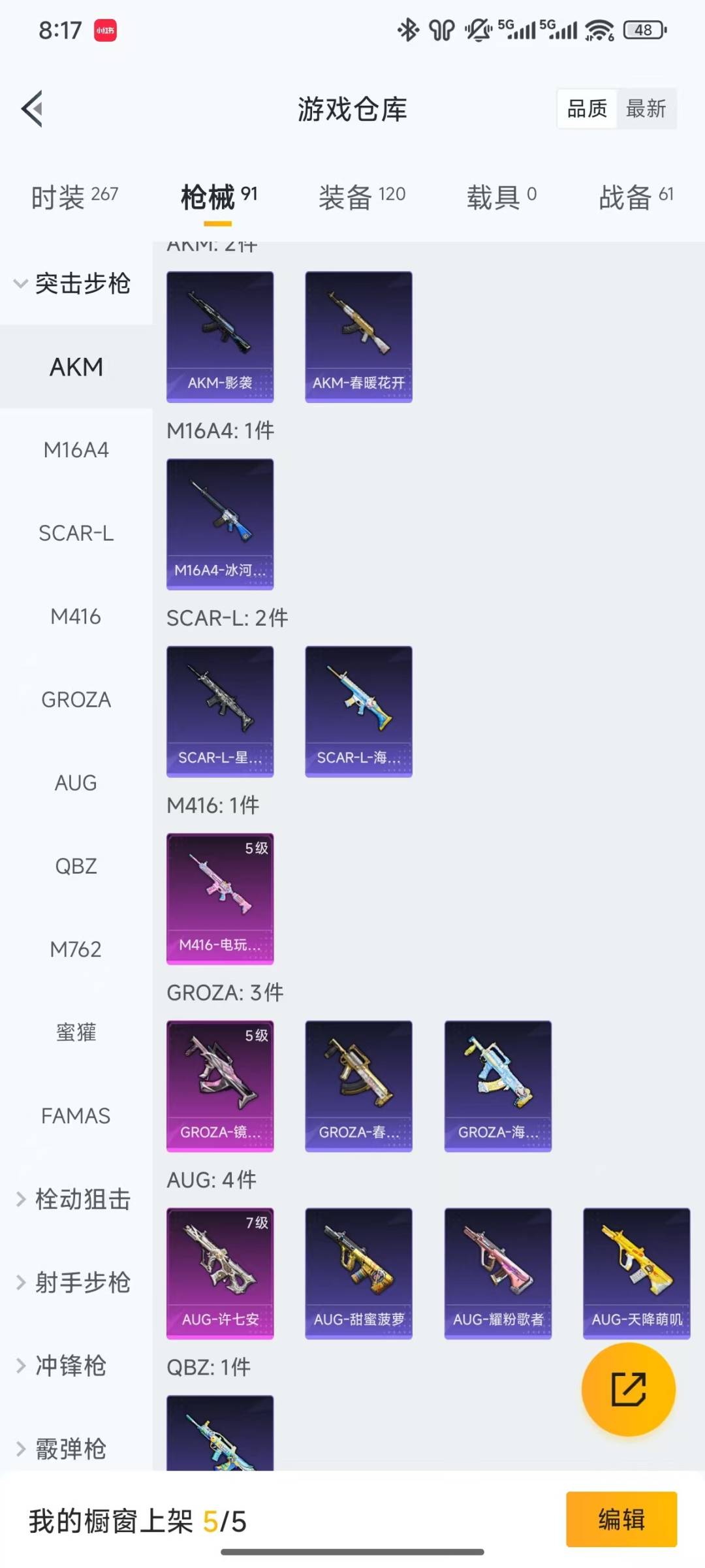Viewport: 705px width, 1568px height.
Task: Open the 载具 tab
Action: 501,197
